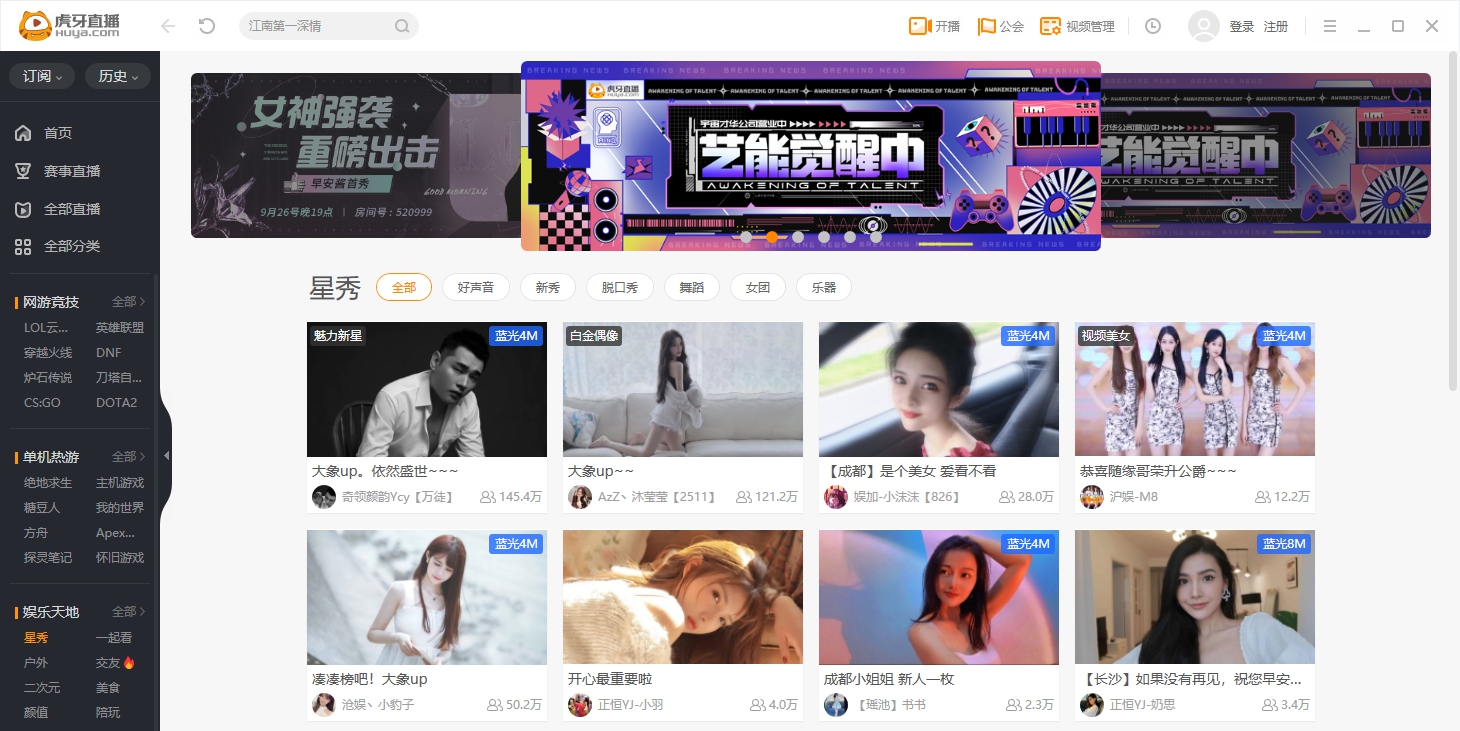The height and width of the screenshot is (731, 1460).
Task: Select the 脱口秀 filter chip
Action: coord(620,287)
